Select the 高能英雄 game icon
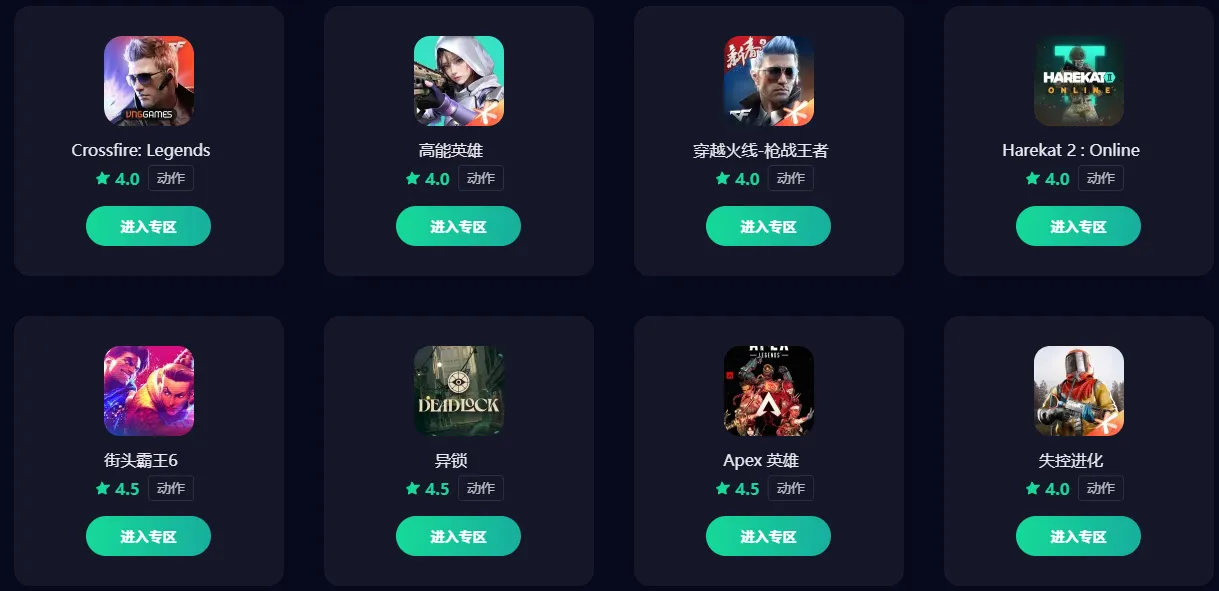Screen dimensions: 1219x591 (459, 81)
